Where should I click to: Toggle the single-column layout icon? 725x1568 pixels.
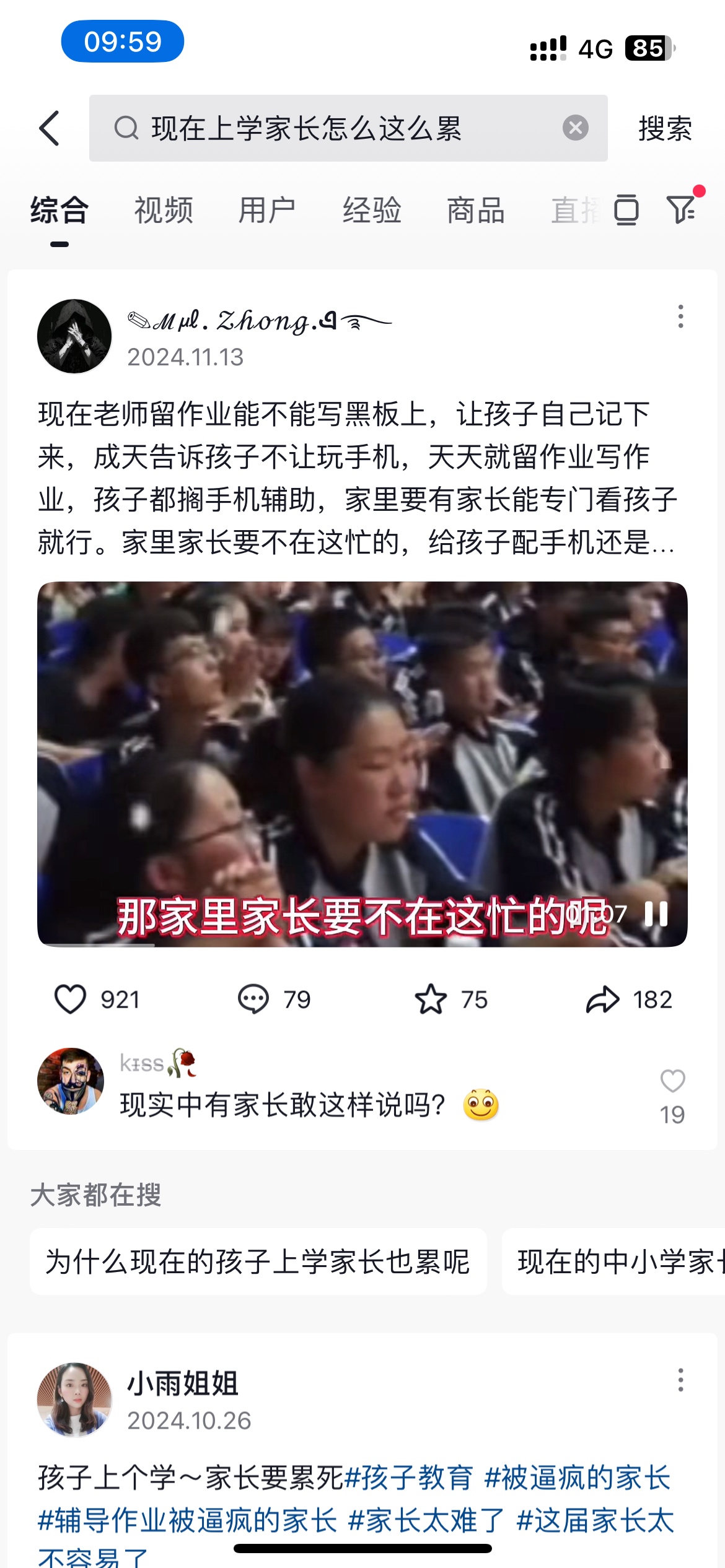point(626,209)
